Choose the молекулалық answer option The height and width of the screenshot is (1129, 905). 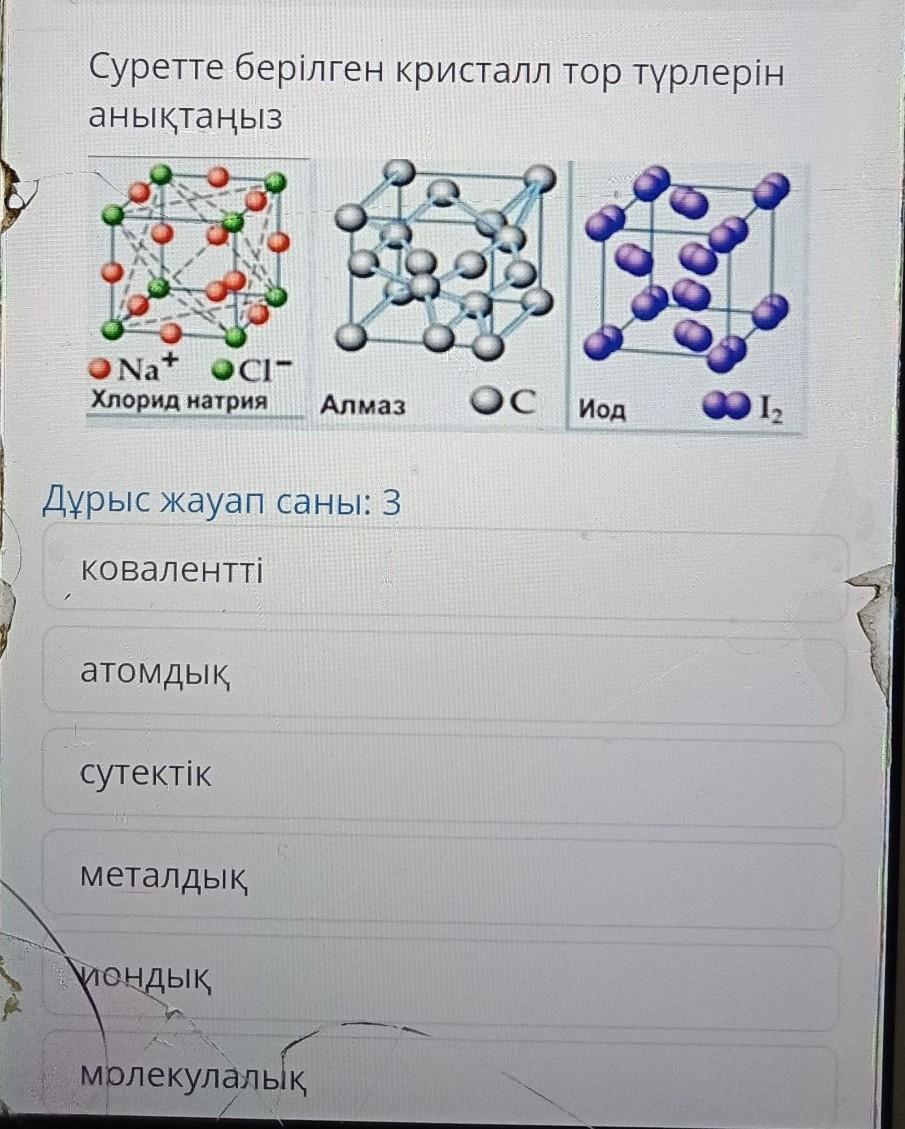445,1076
